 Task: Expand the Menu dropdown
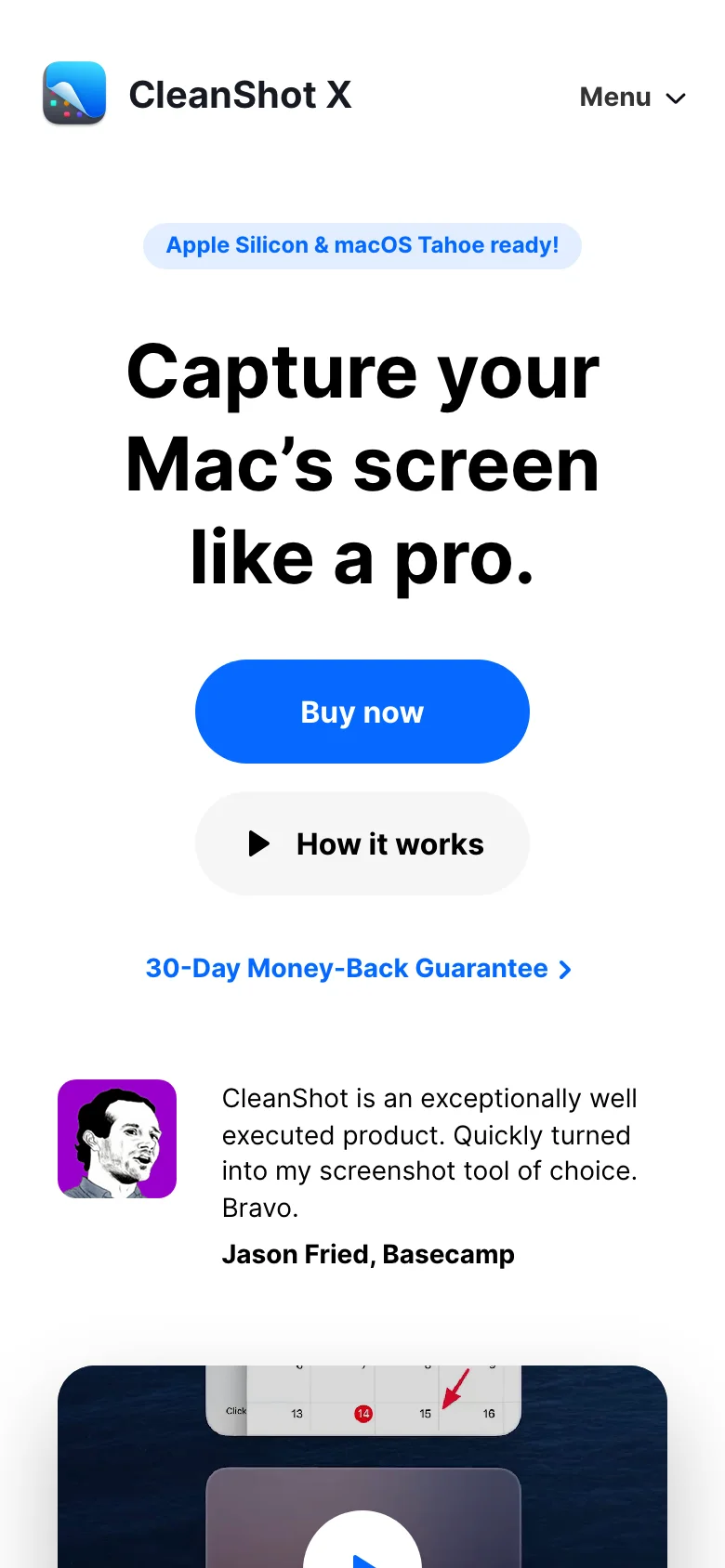click(632, 97)
